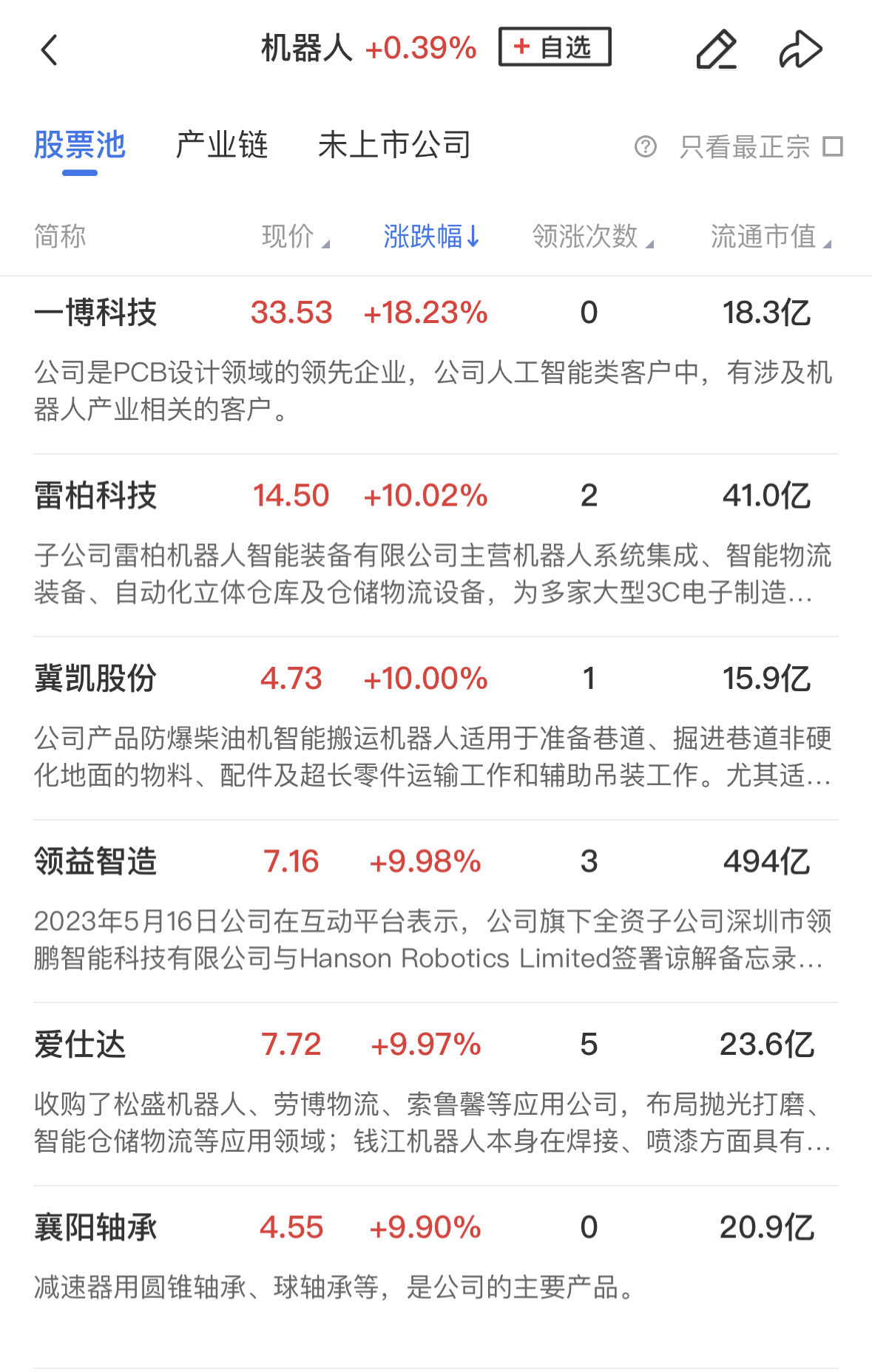This screenshot has width=872, height=1372.
Task: Add 机器人 to 自选 watchlist
Action: [555, 47]
